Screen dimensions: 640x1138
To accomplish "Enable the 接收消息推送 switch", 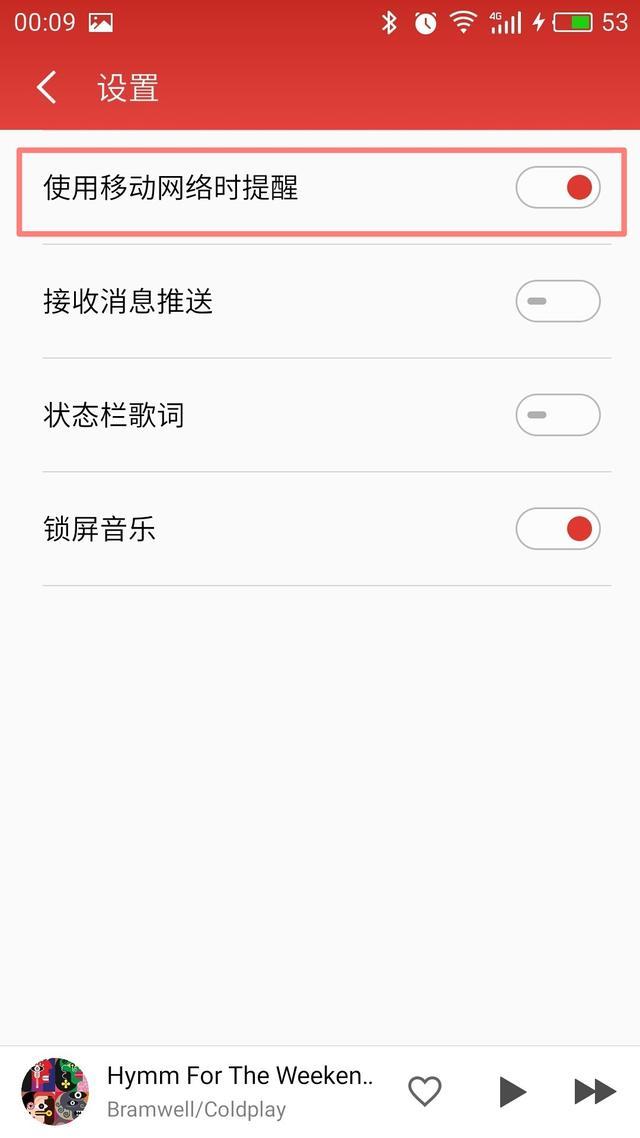I will [558, 301].
